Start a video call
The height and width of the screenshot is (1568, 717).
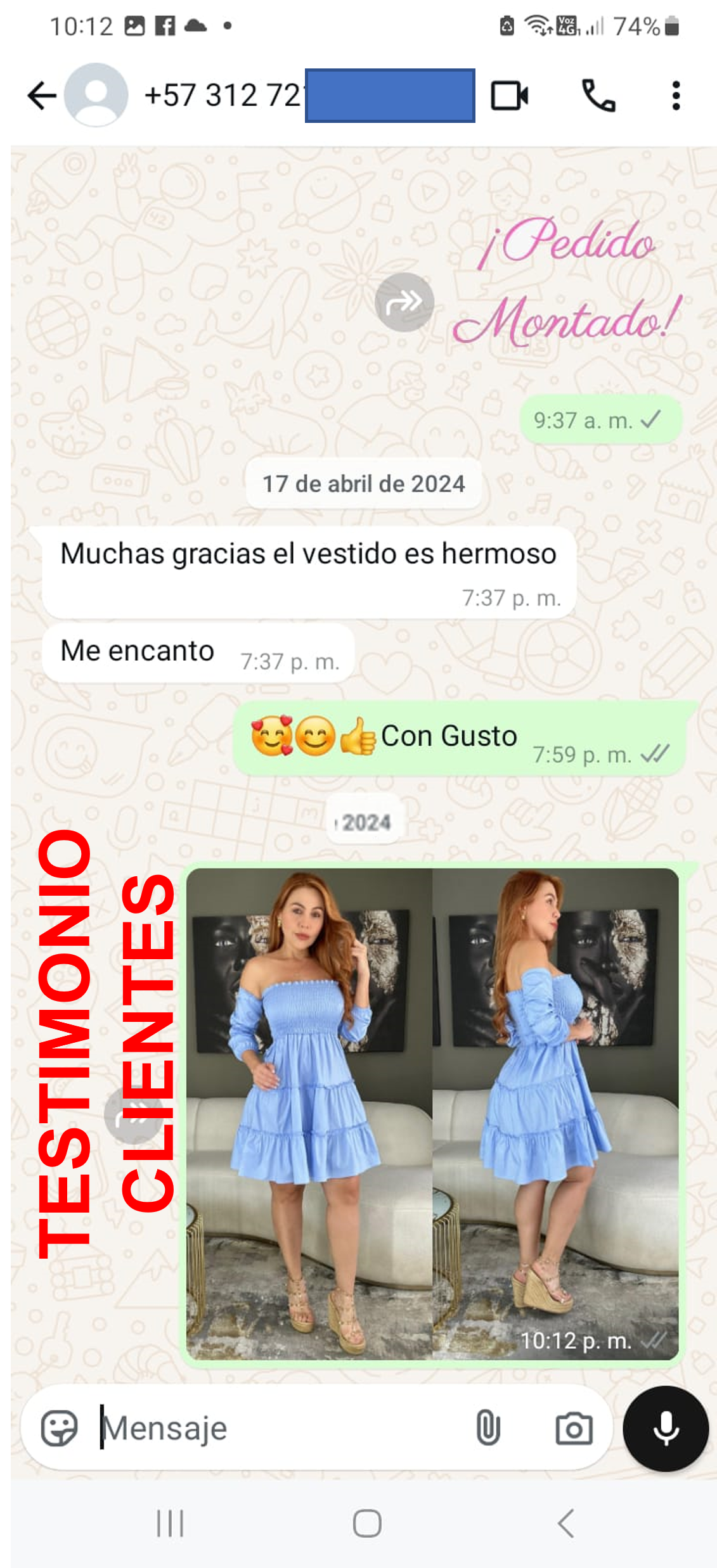[x=509, y=96]
